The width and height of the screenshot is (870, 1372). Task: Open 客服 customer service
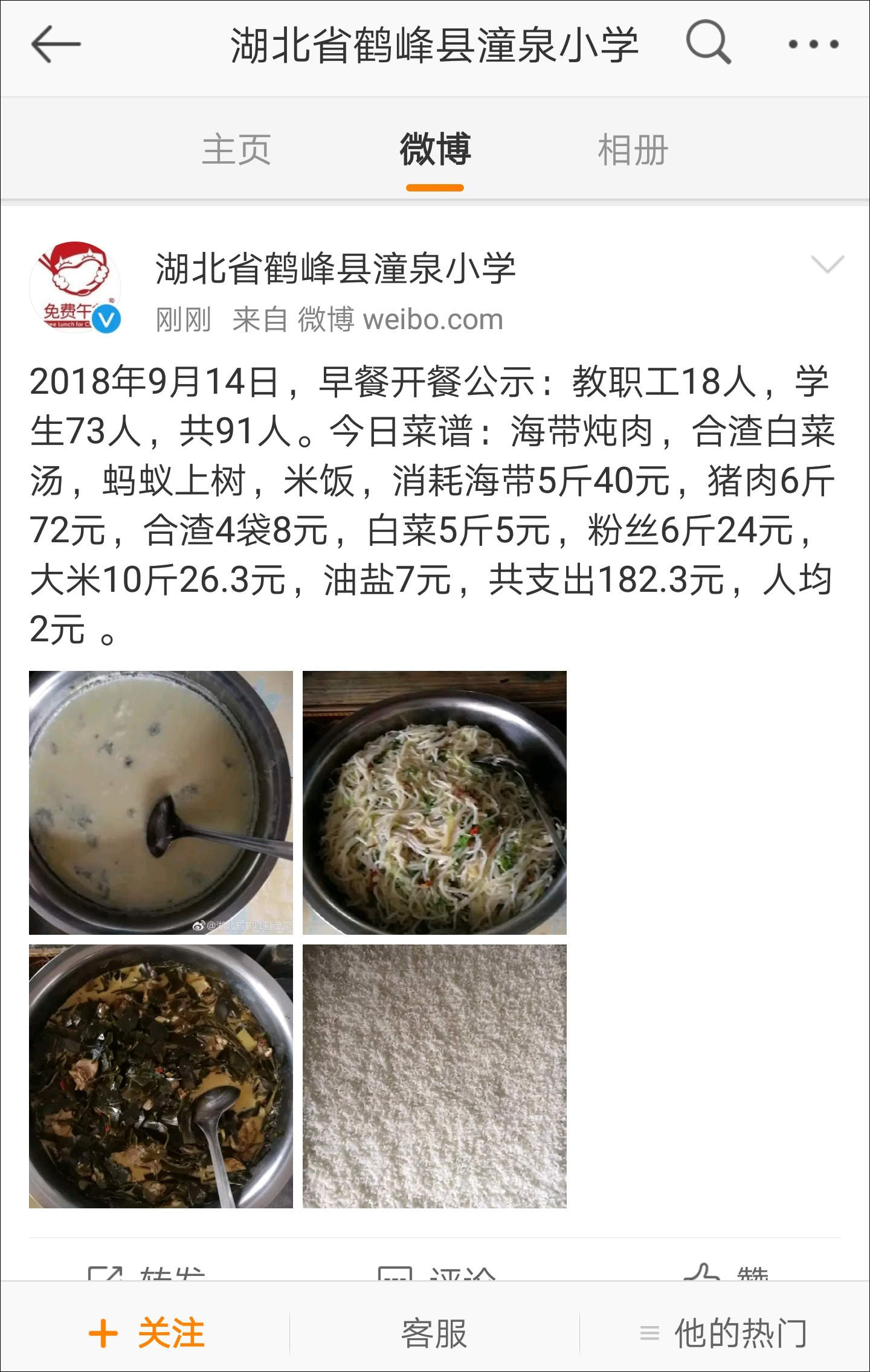pyautogui.click(x=434, y=1333)
